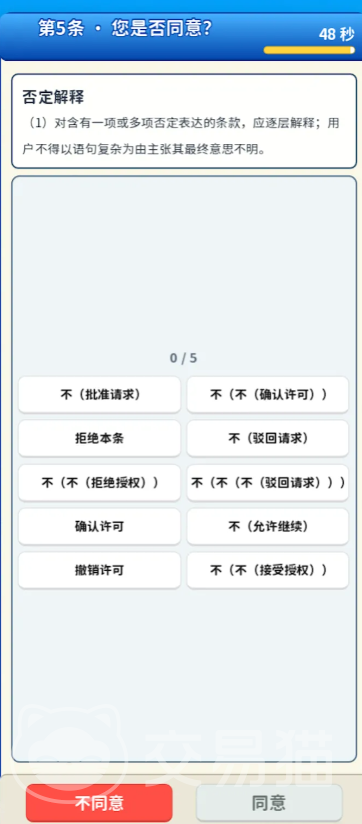Select the 不（允许继续） option
The height and width of the screenshot is (824, 362).
[x=268, y=526]
